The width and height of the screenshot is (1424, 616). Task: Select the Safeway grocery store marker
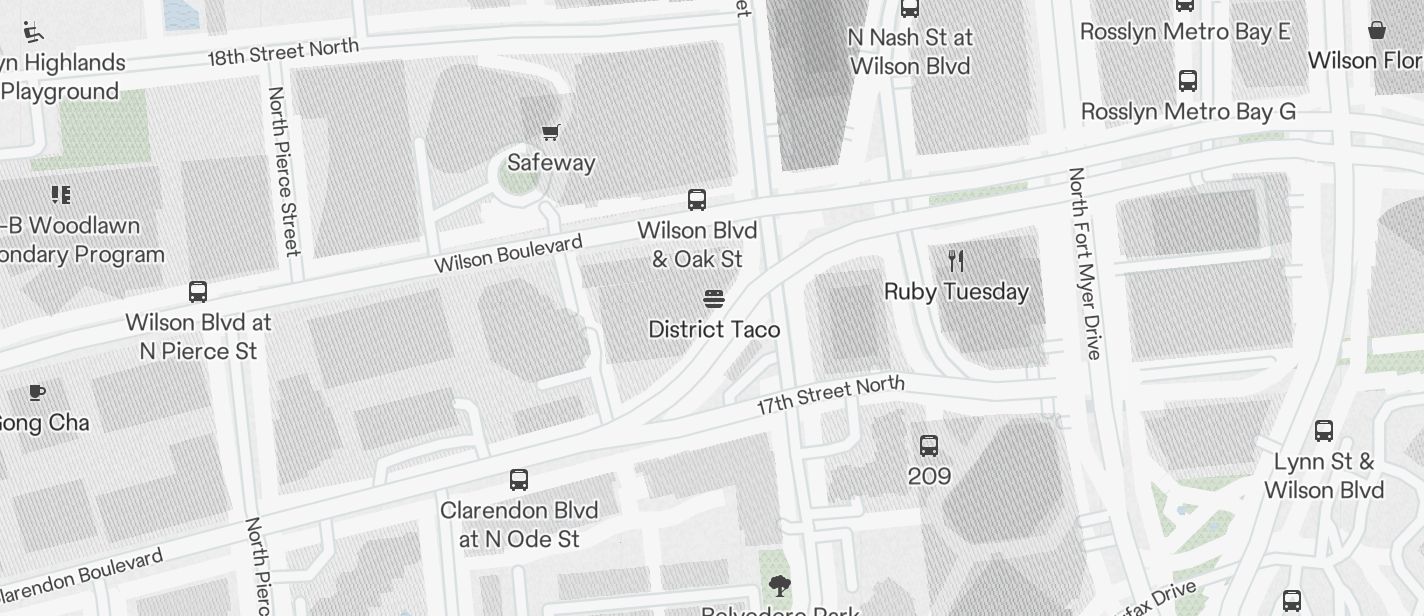(x=550, y=133)
